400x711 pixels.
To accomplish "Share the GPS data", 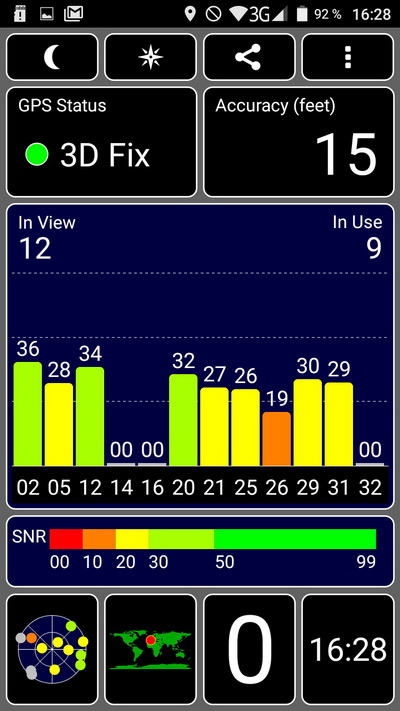I will 249,57.
